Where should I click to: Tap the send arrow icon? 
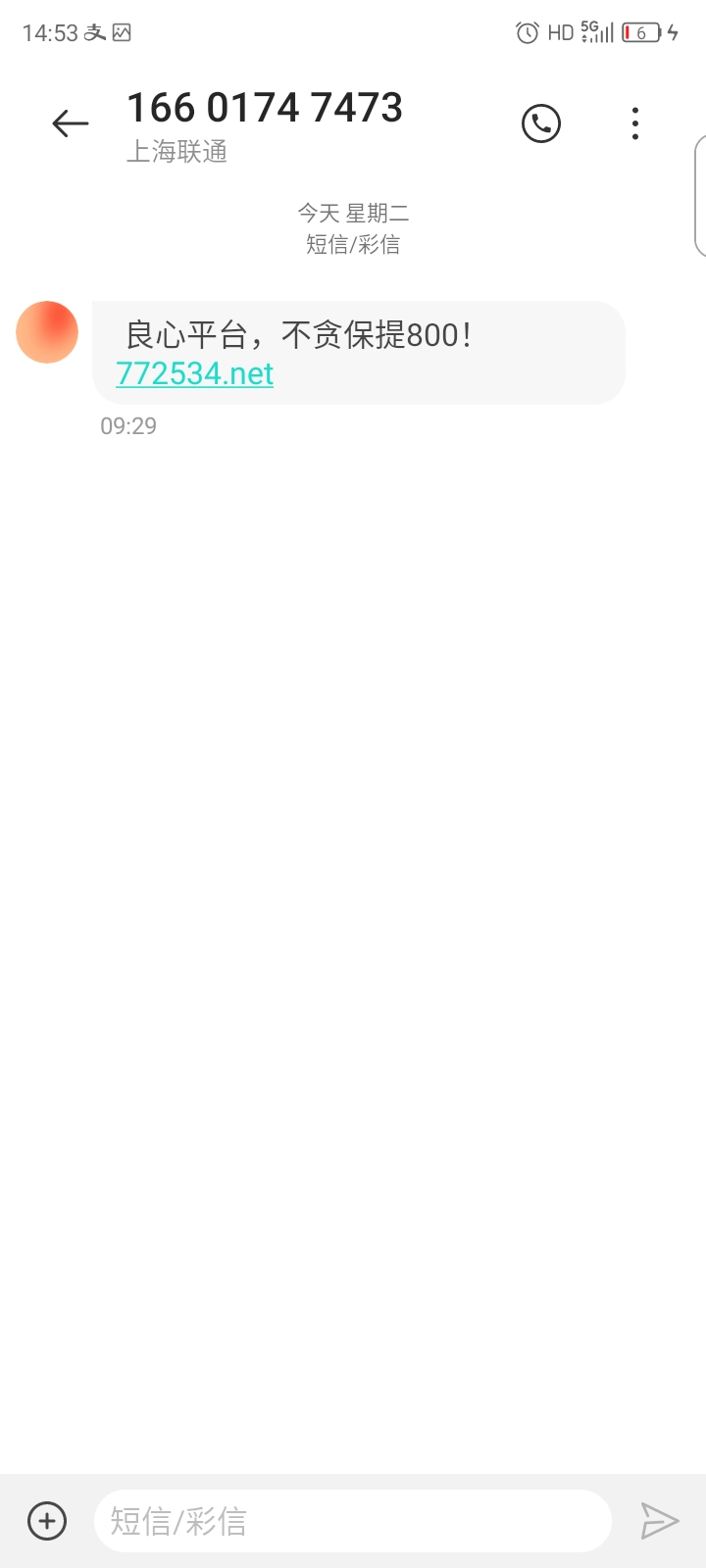coord(659,1521)
